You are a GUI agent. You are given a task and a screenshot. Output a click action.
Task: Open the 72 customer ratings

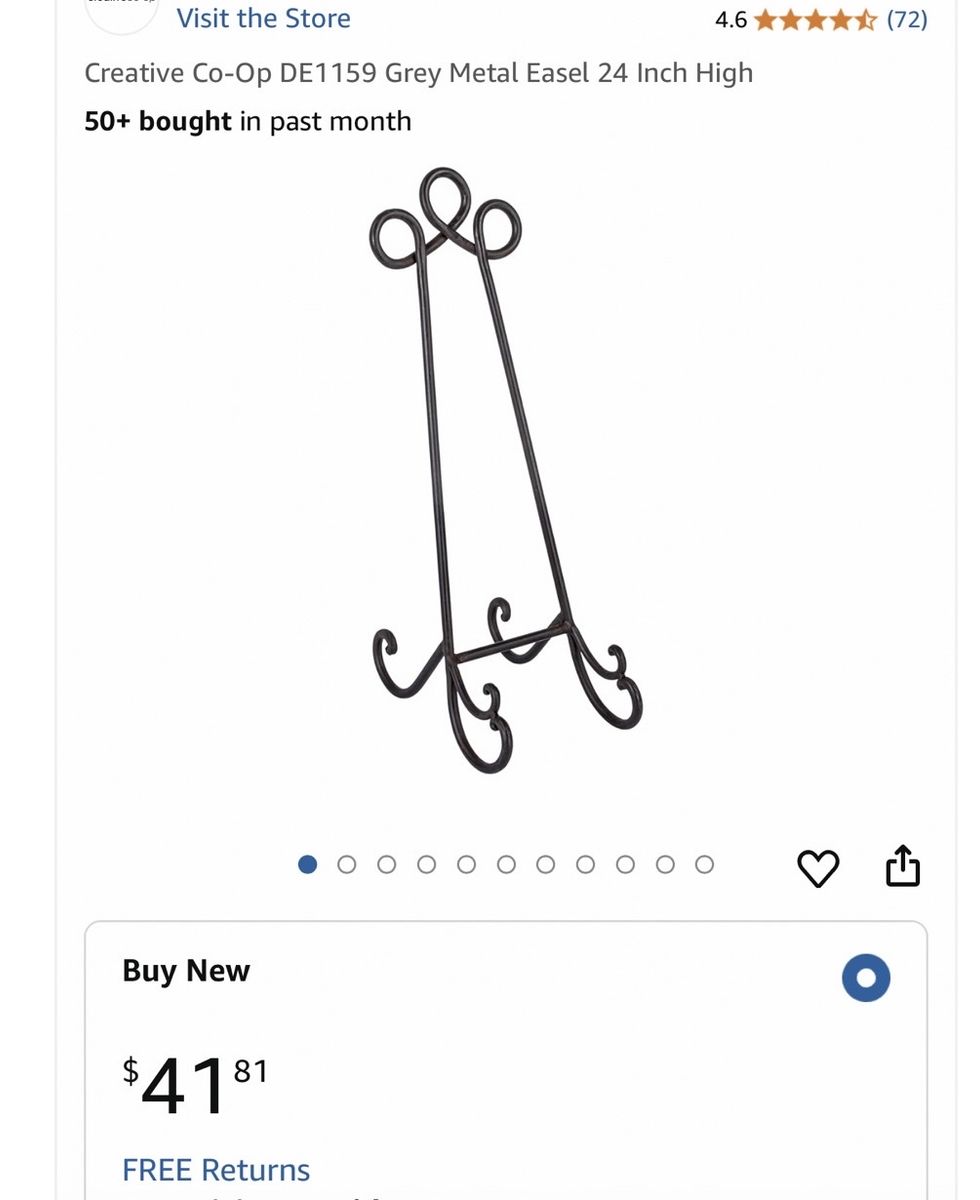(x=907, y=19)
